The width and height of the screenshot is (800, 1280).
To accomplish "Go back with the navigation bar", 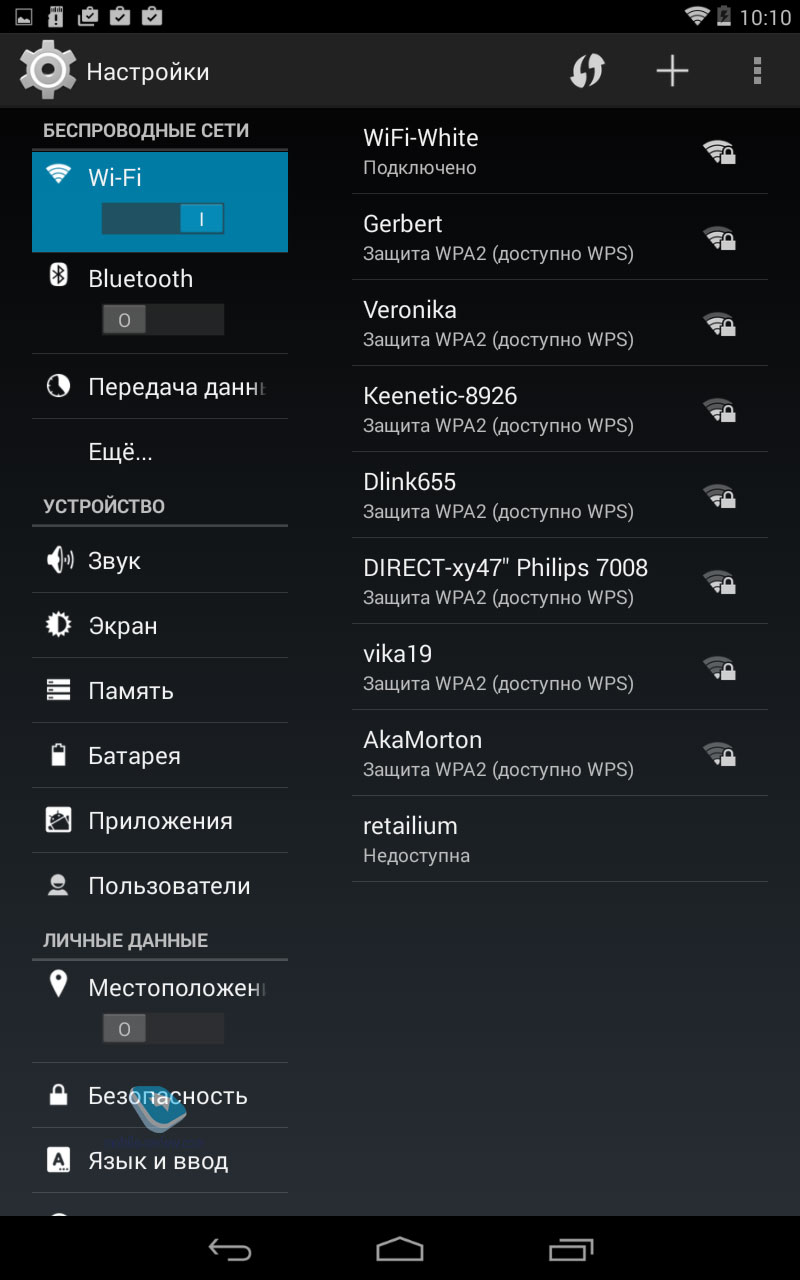I will pyautogui.click(x=229, y=1249).
